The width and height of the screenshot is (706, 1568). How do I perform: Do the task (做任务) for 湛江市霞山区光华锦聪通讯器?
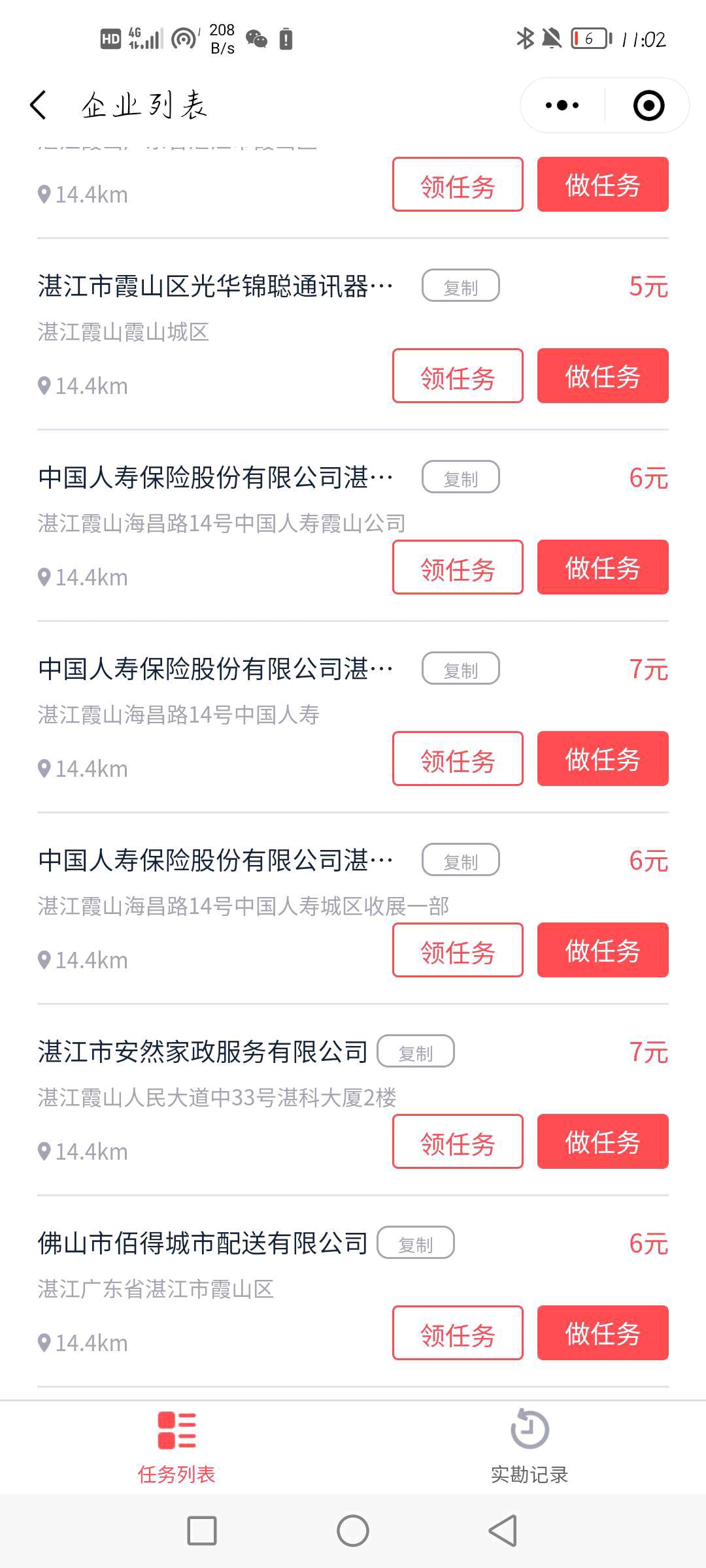tap(603, 376)
